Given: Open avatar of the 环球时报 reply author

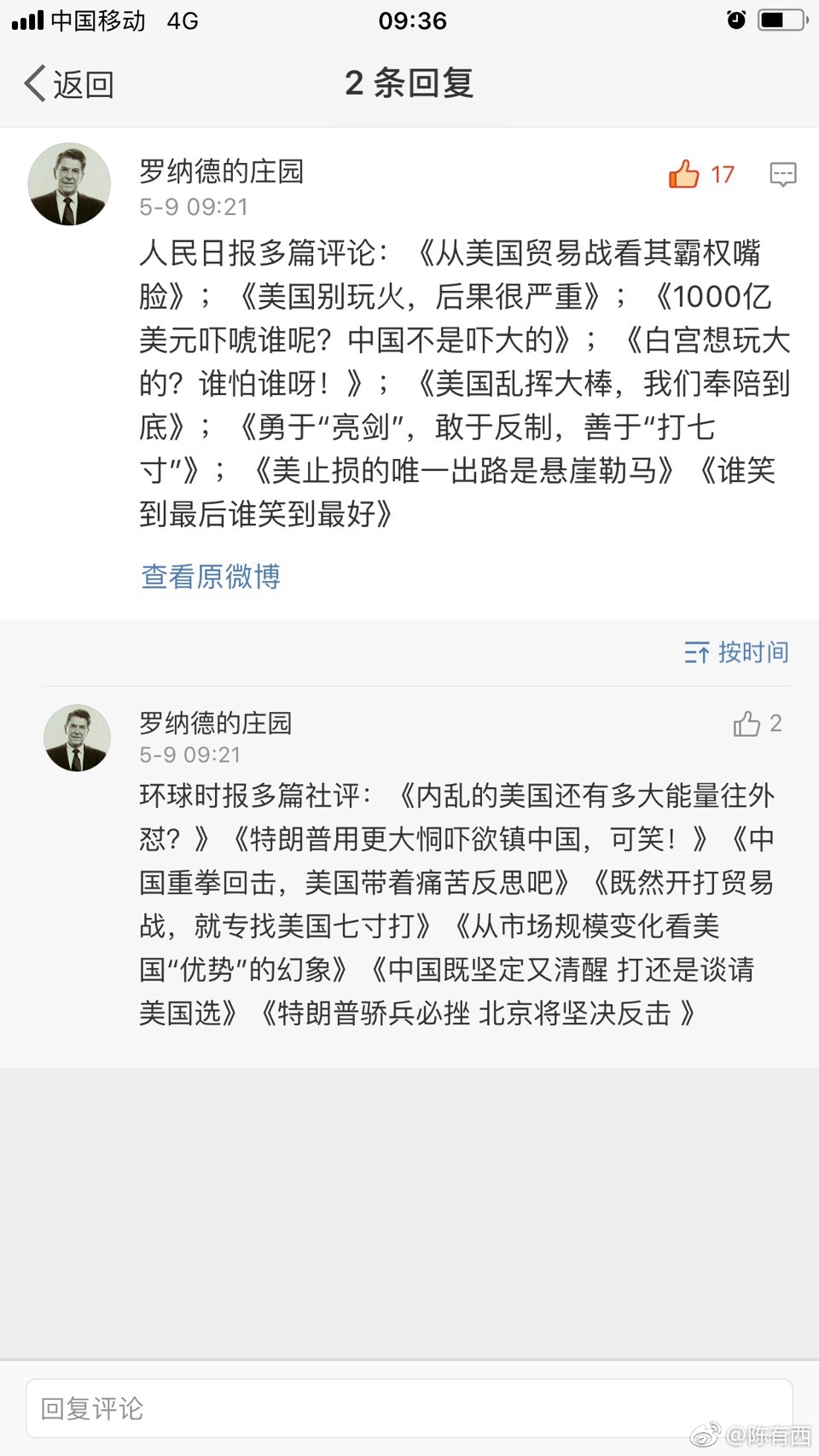Looking at the screenshot, I should pos(77,738).
